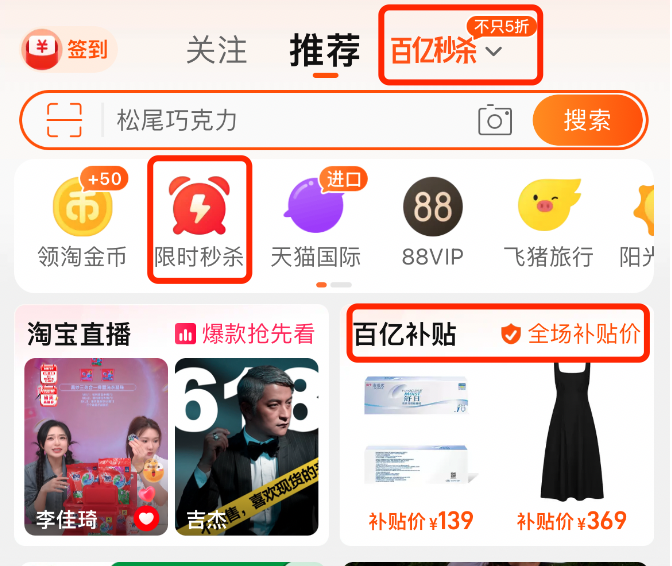Open 飞猪旅行 travel service
This screenshot has width=672, height=566.
tap(548, 222)
